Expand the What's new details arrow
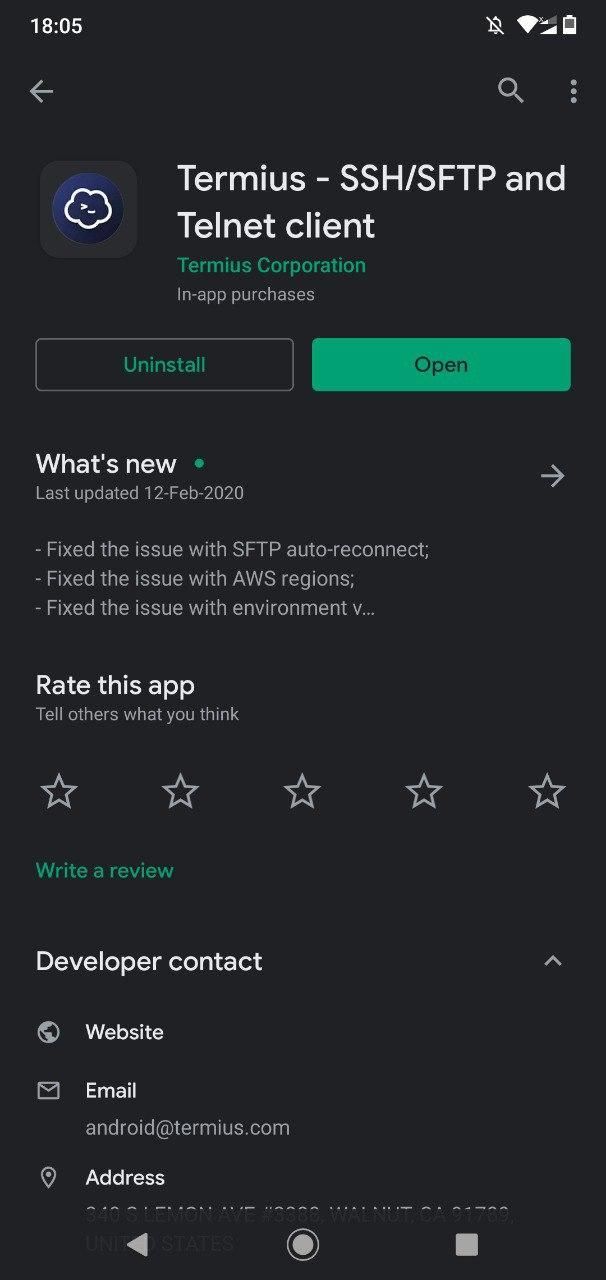 [x=552, y=476]
